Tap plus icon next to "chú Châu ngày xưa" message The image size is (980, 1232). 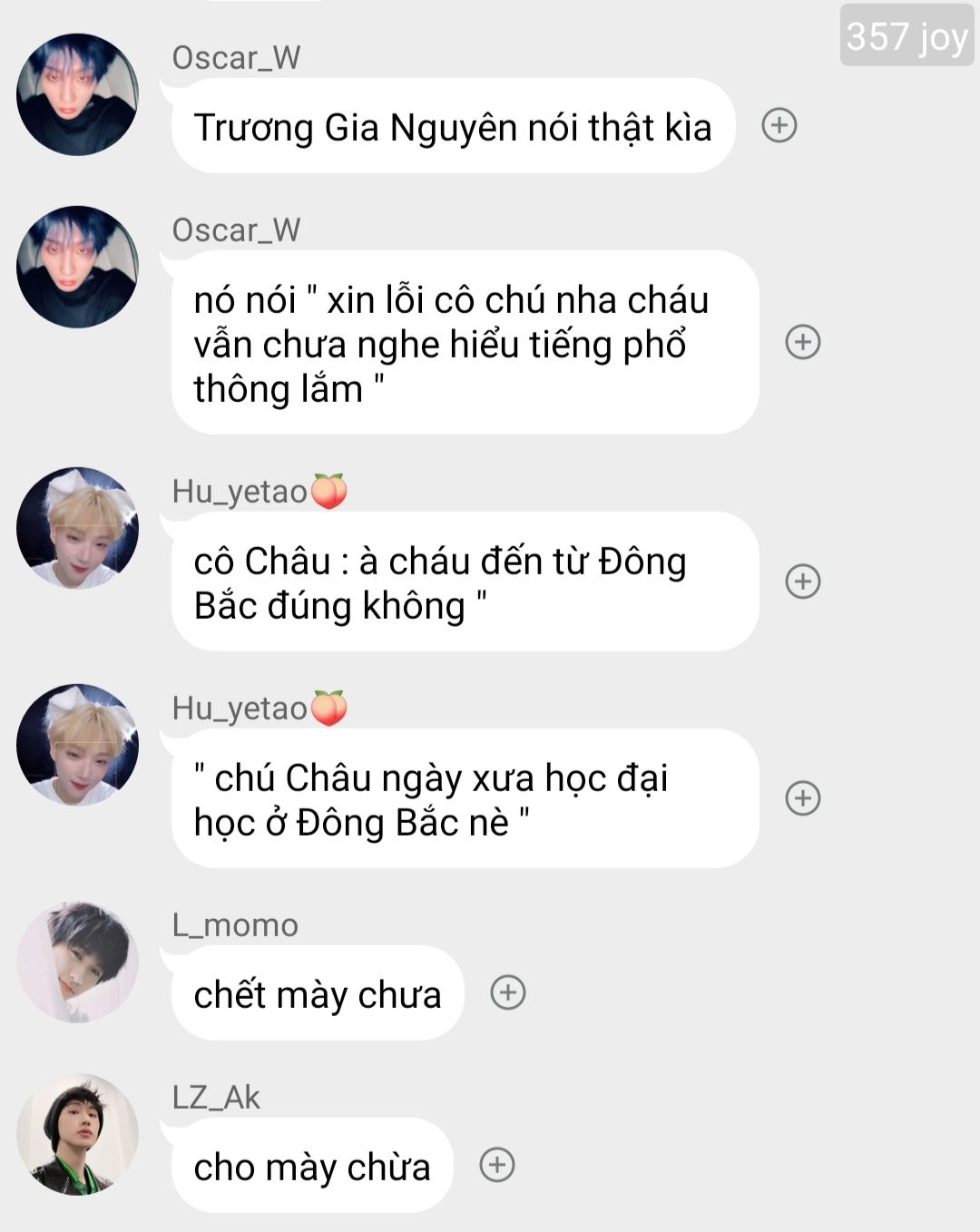[802, 798]
